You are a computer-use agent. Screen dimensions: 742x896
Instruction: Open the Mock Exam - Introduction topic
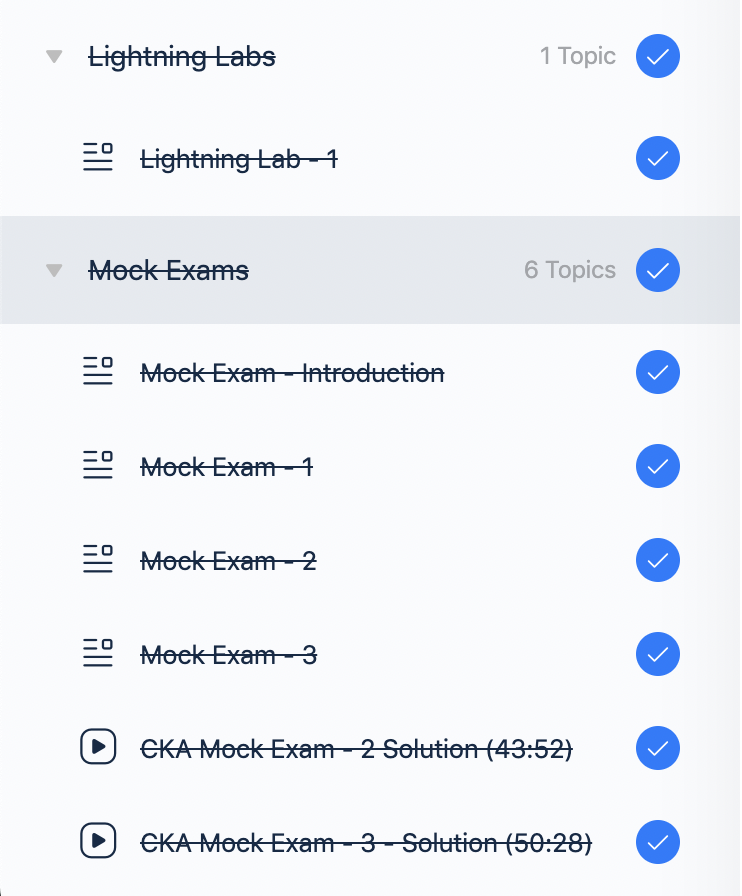(292, 372)
